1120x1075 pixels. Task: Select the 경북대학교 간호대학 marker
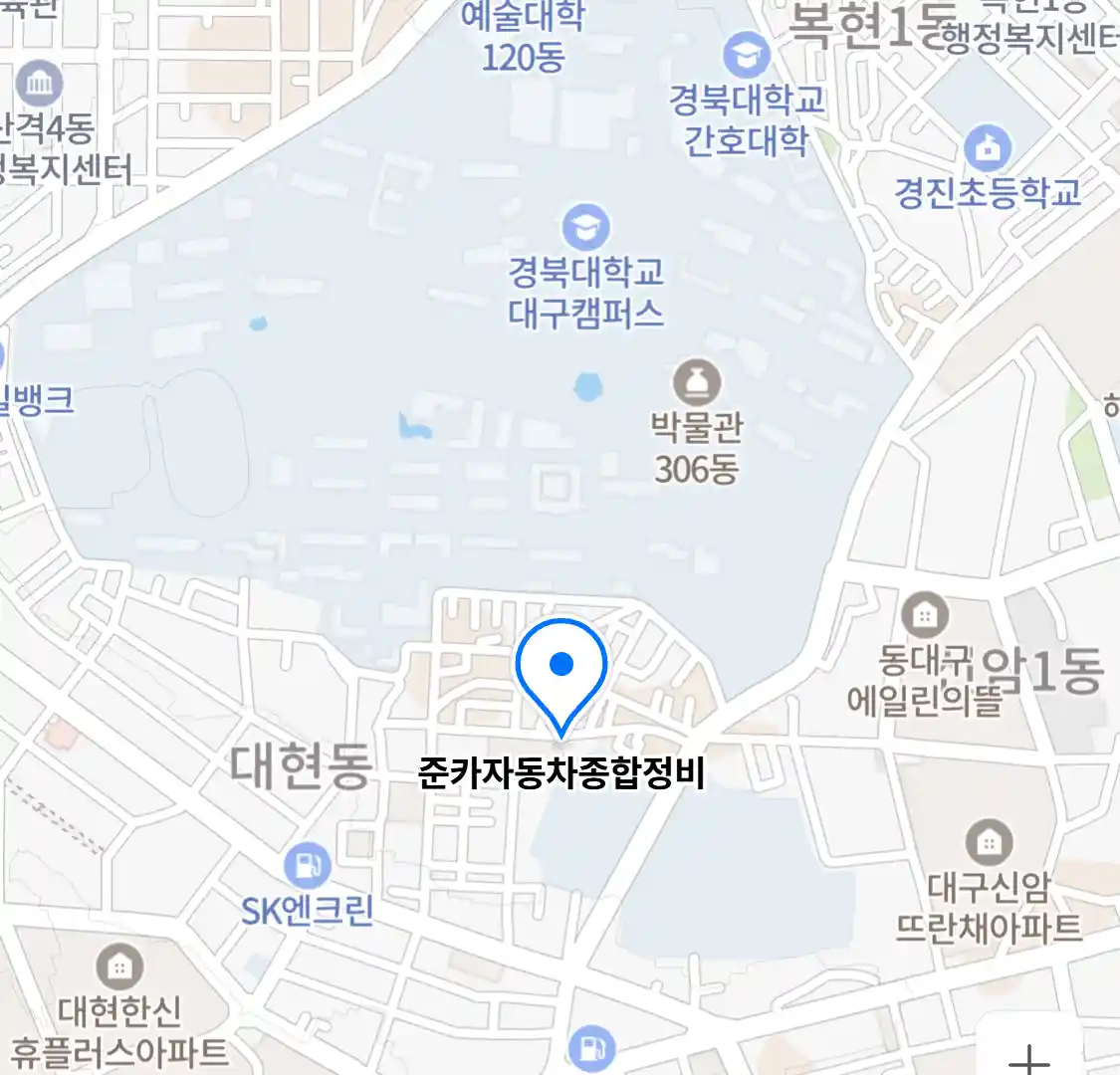[x=746, y=55]
